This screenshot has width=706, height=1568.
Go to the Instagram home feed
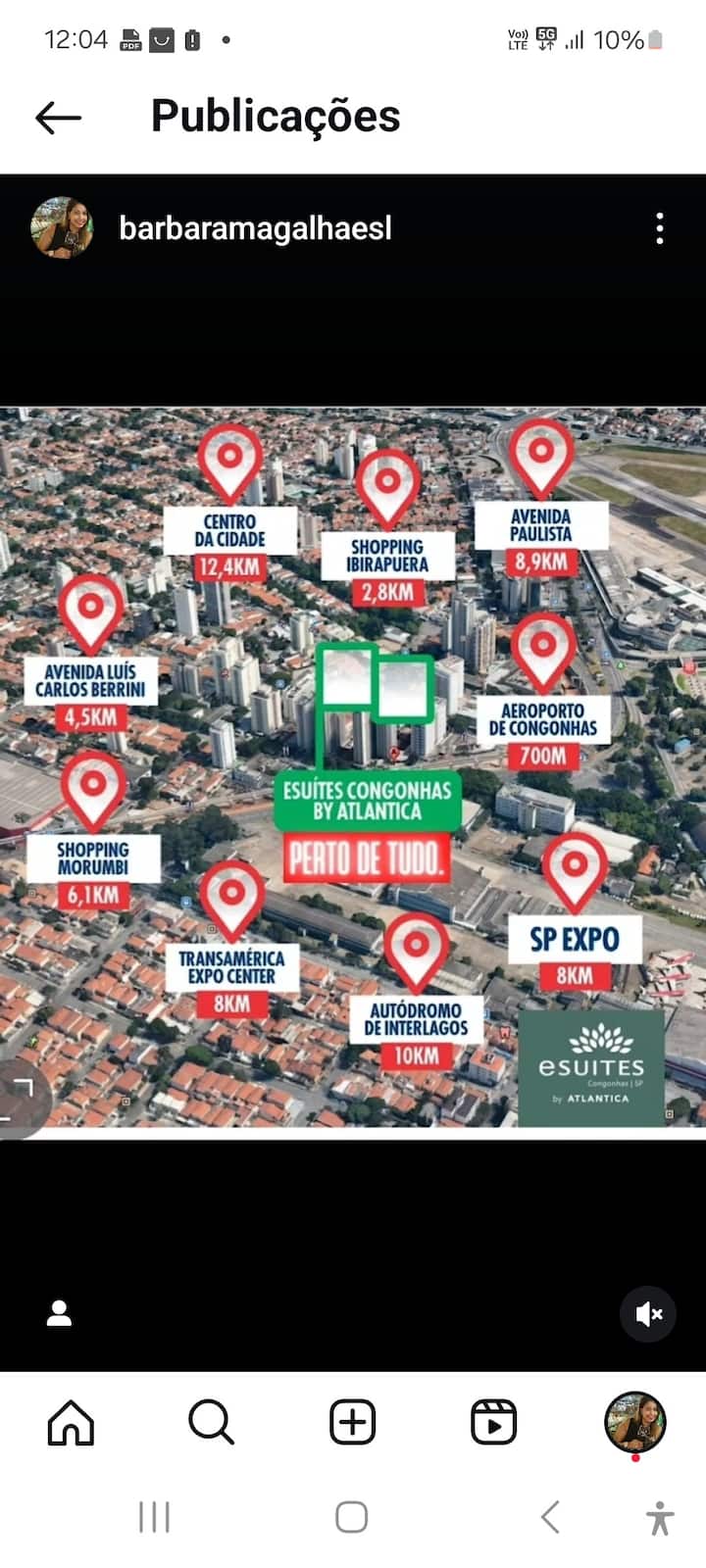click(71, 1422)
